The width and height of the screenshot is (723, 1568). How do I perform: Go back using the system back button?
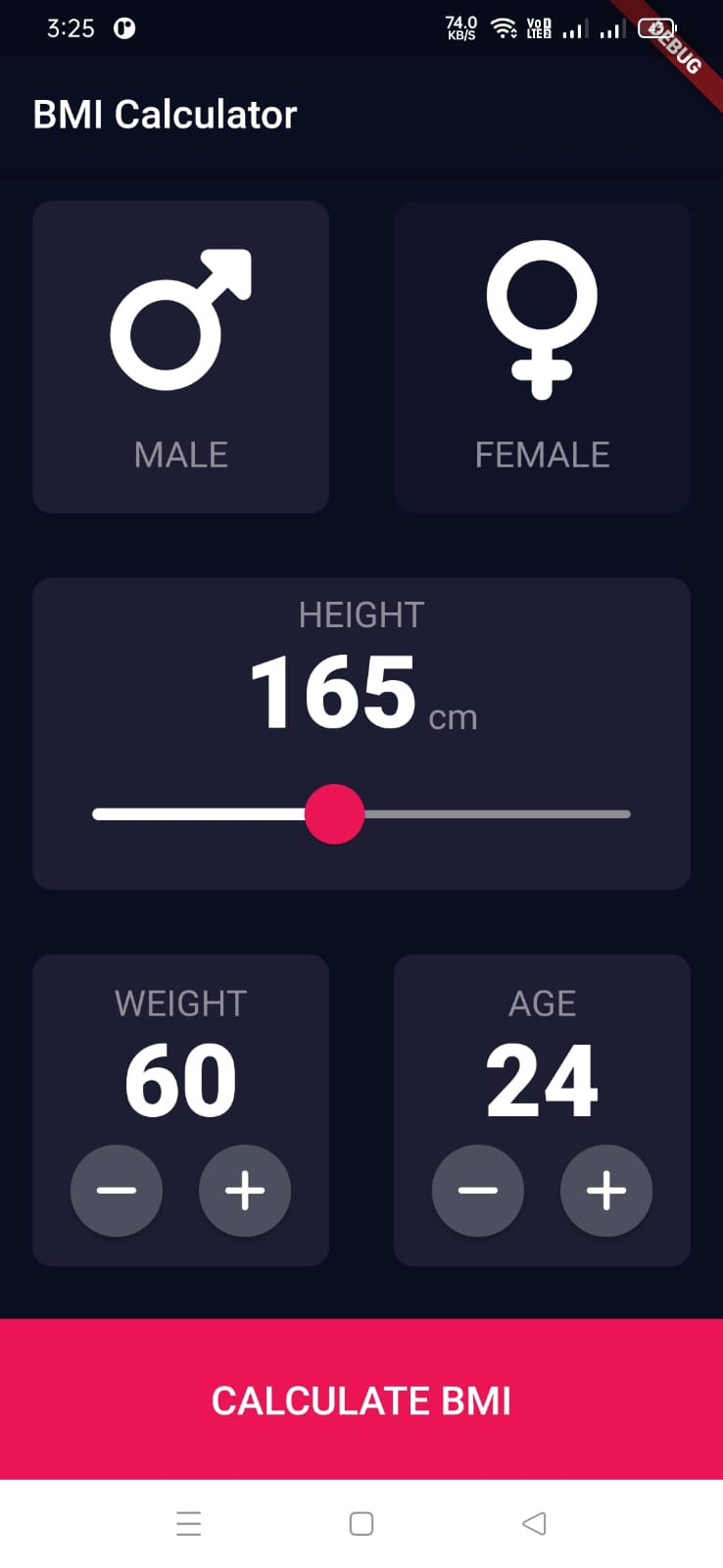[534, 1524]
